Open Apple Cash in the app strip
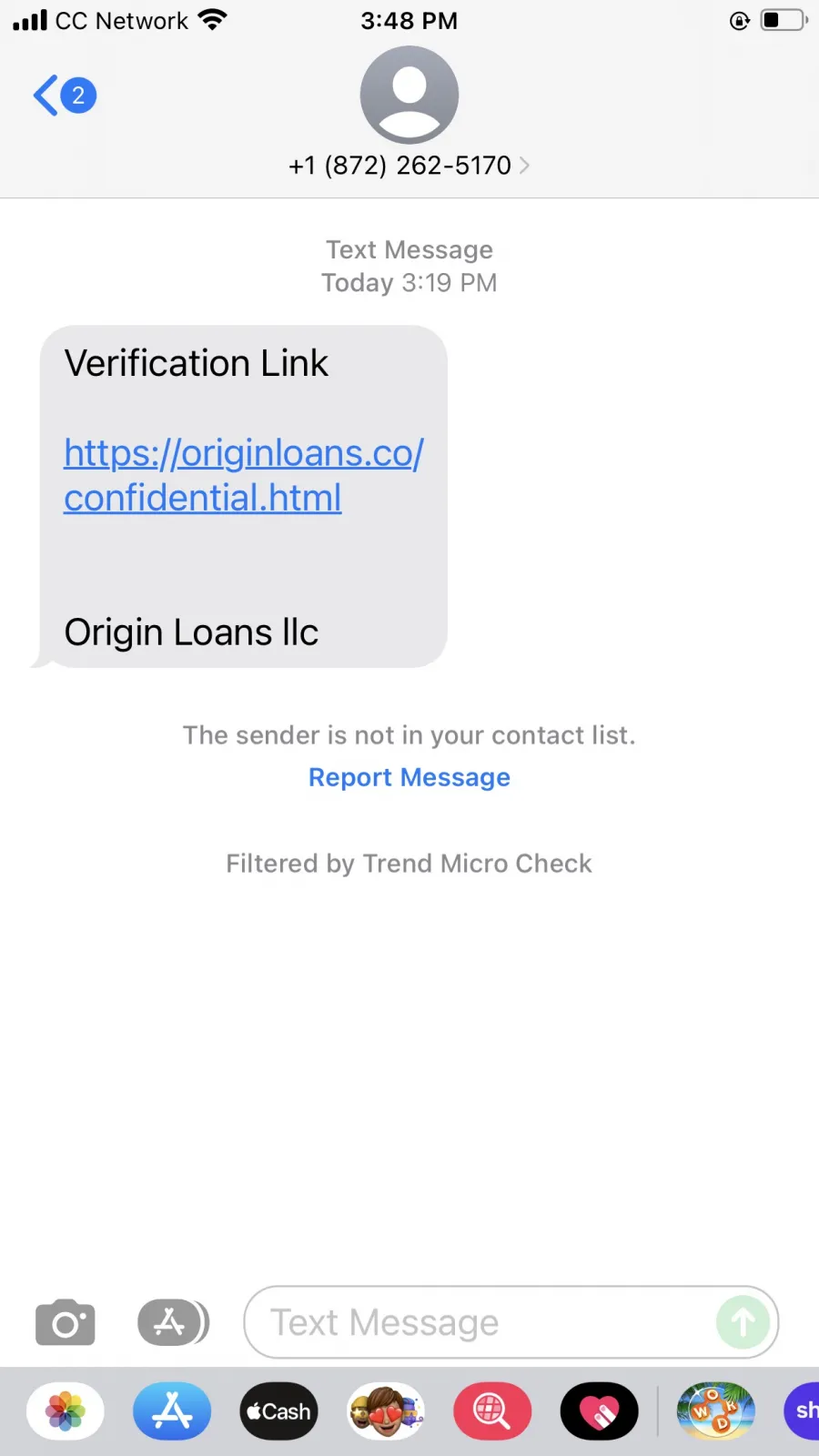The width and height of the screenshot is (819, 1456). (x=278, y=1411)
